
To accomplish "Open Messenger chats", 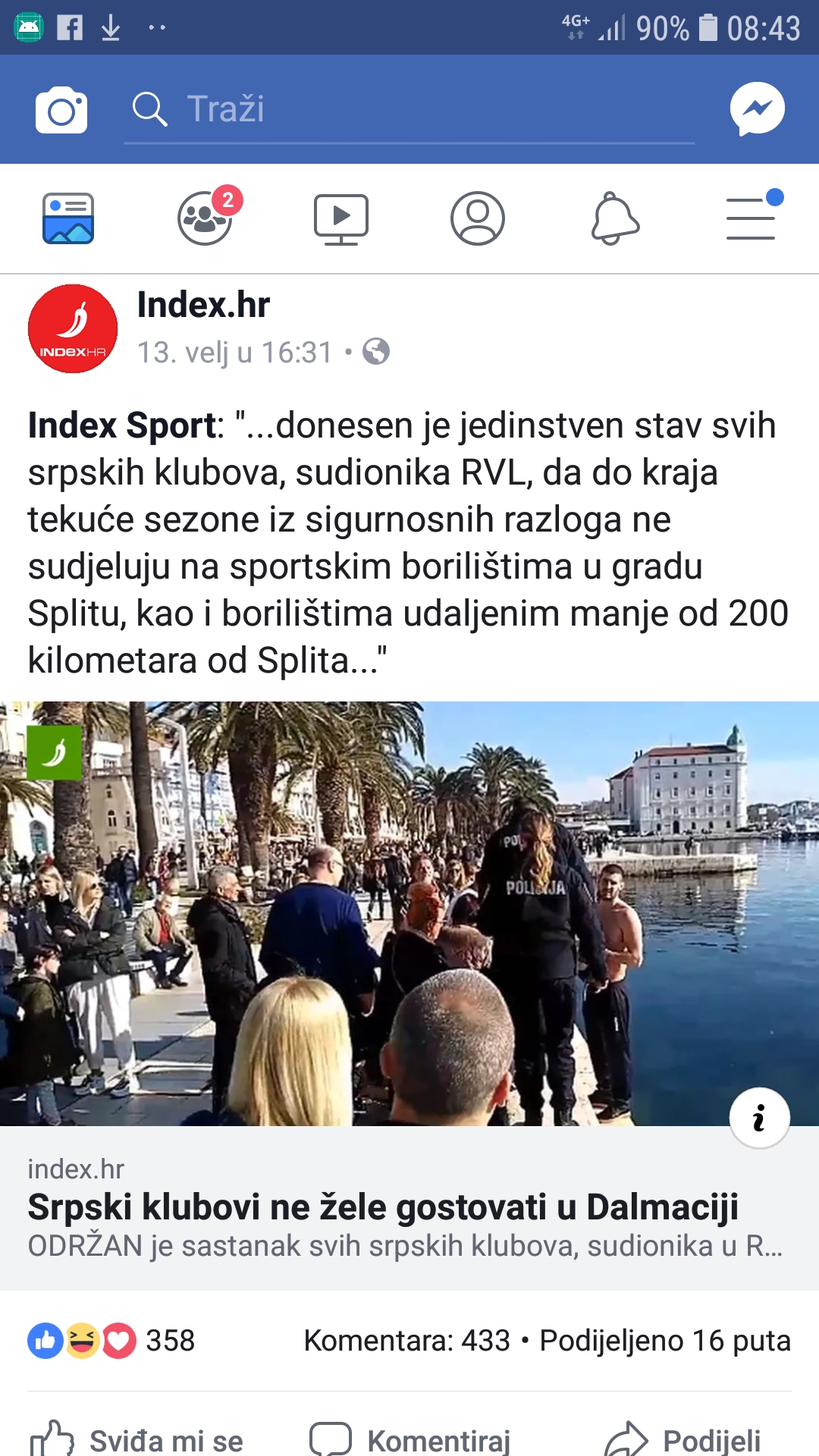I will tap(758, 108).
